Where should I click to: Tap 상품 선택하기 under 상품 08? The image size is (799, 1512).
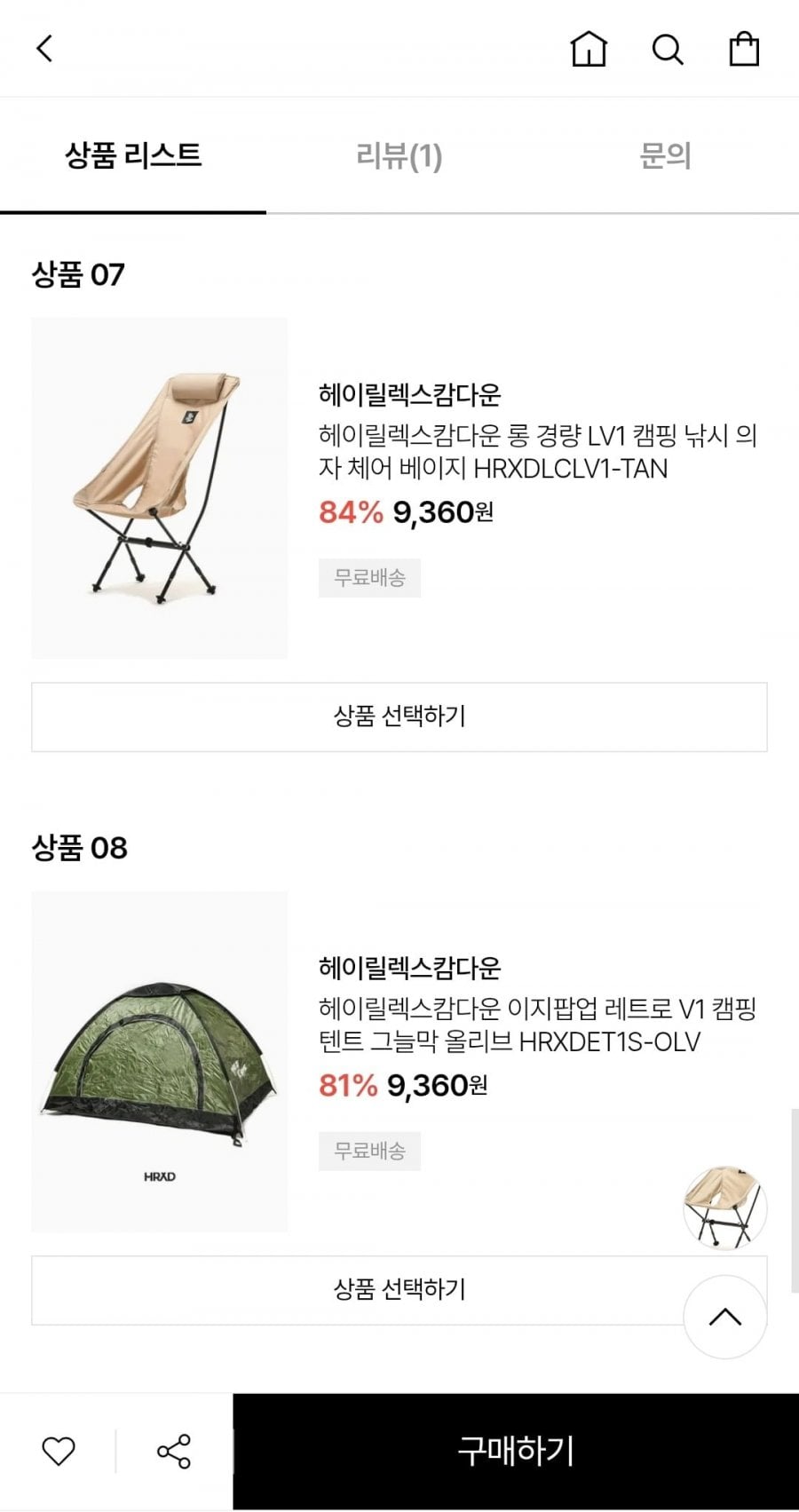point(355,1290)
